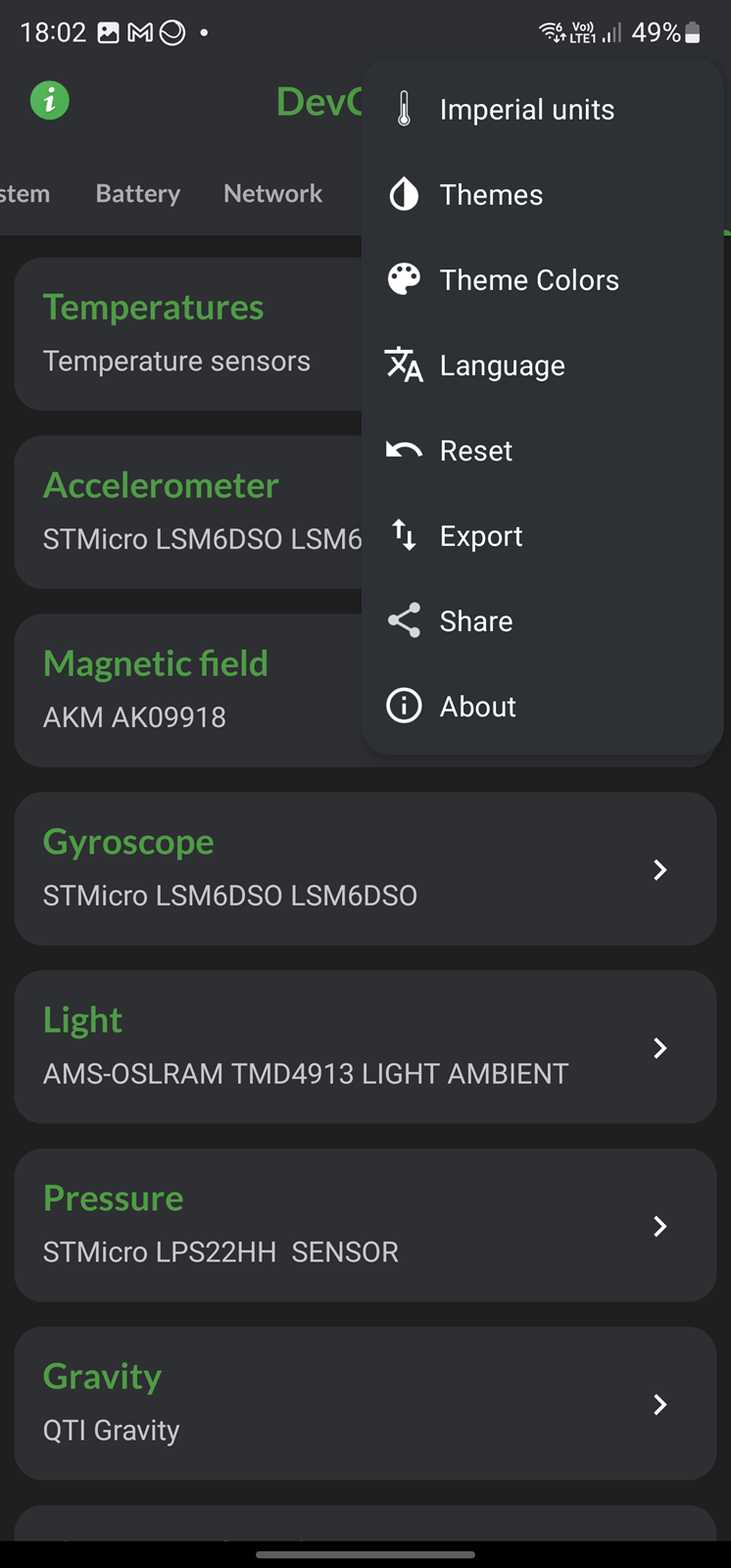Switch to the Battery tab

click(138, 193)
